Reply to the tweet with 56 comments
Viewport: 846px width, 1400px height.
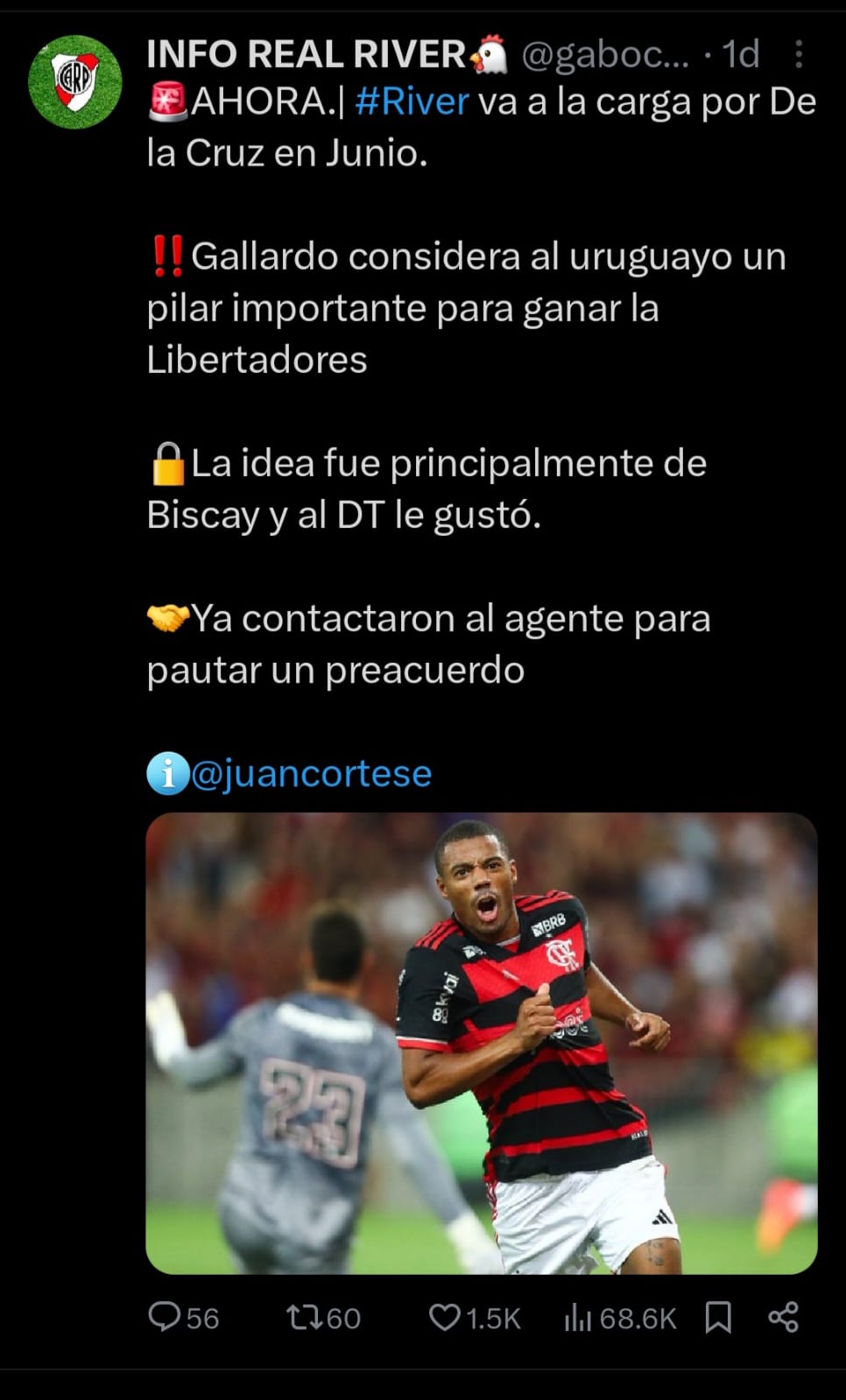184,1318
